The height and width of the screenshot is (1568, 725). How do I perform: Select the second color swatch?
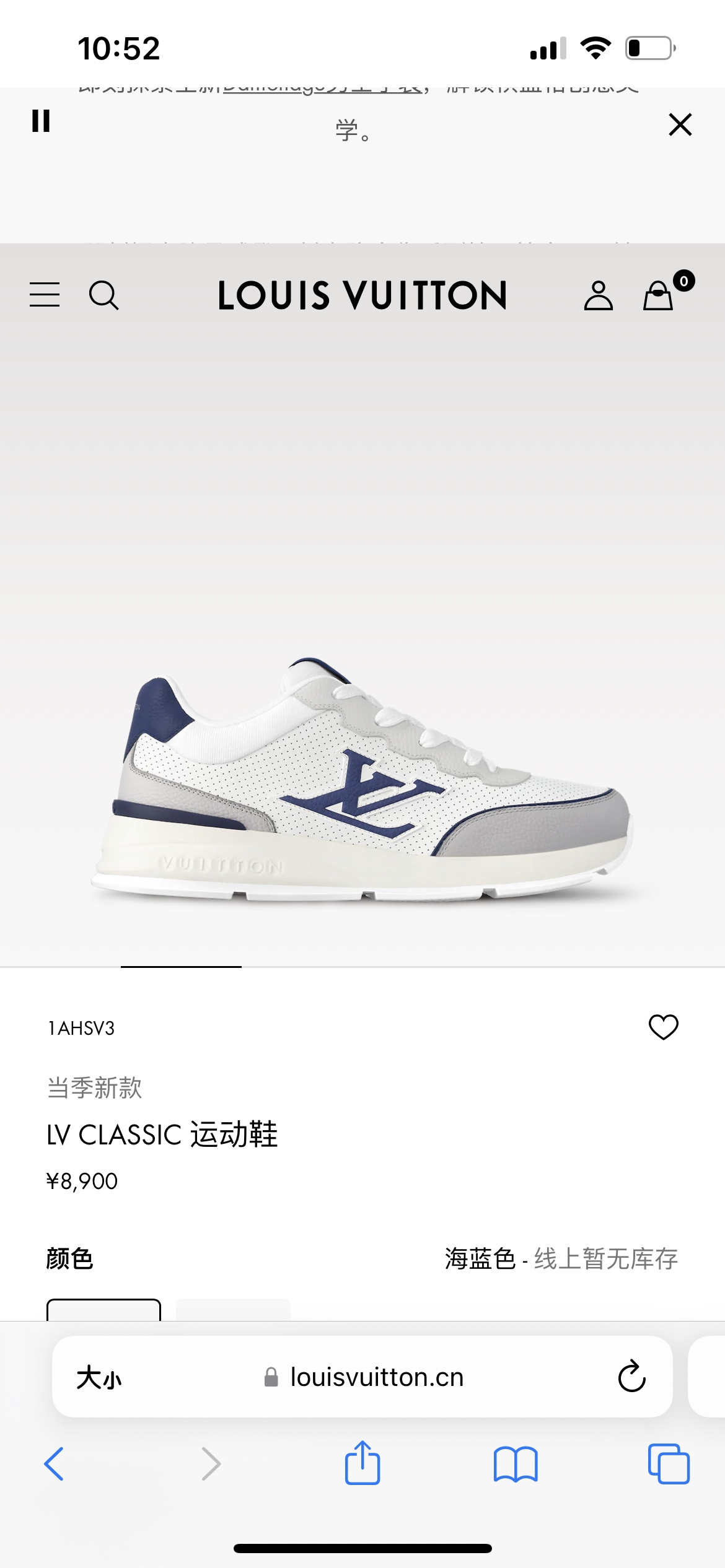tap(233, 1309)
